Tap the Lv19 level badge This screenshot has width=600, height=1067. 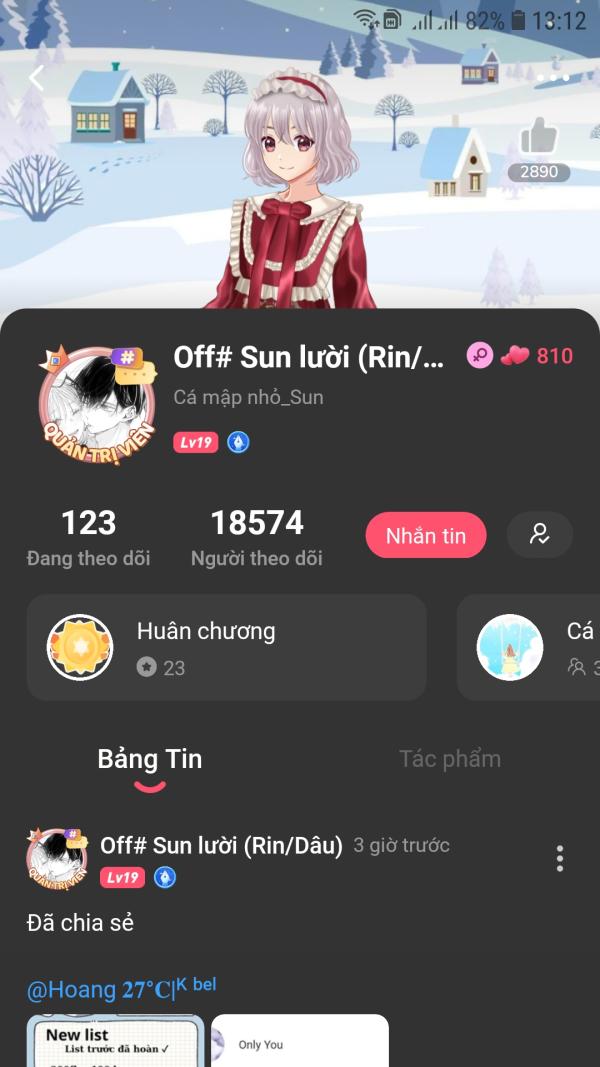coord(195,442)
